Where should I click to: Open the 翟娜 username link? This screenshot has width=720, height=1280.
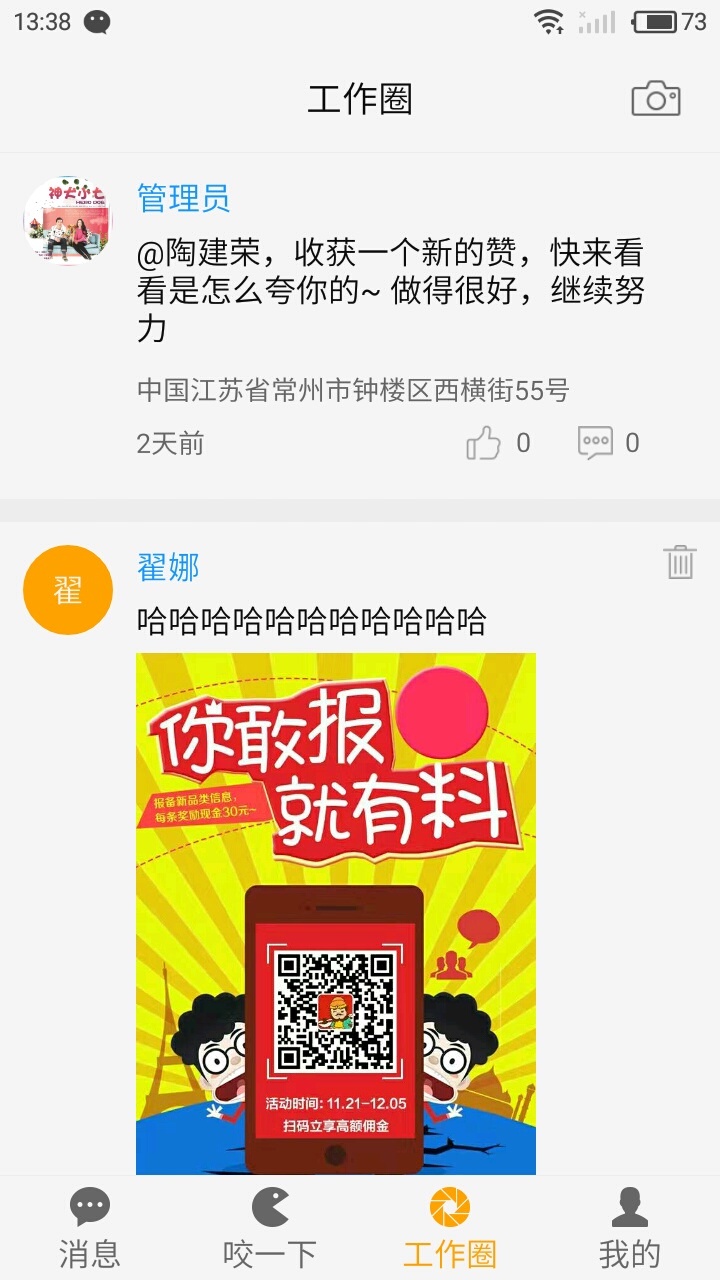pyautogui.click(x=168, y=568)
